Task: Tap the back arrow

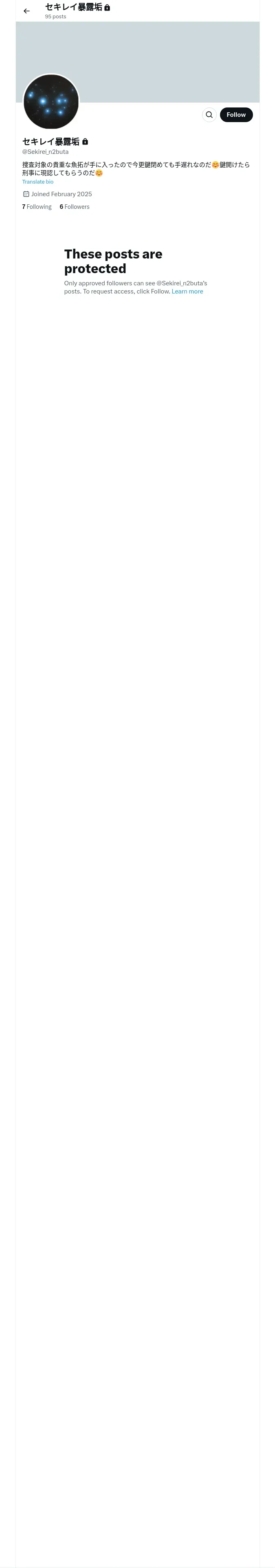Action: coord(26,11)
